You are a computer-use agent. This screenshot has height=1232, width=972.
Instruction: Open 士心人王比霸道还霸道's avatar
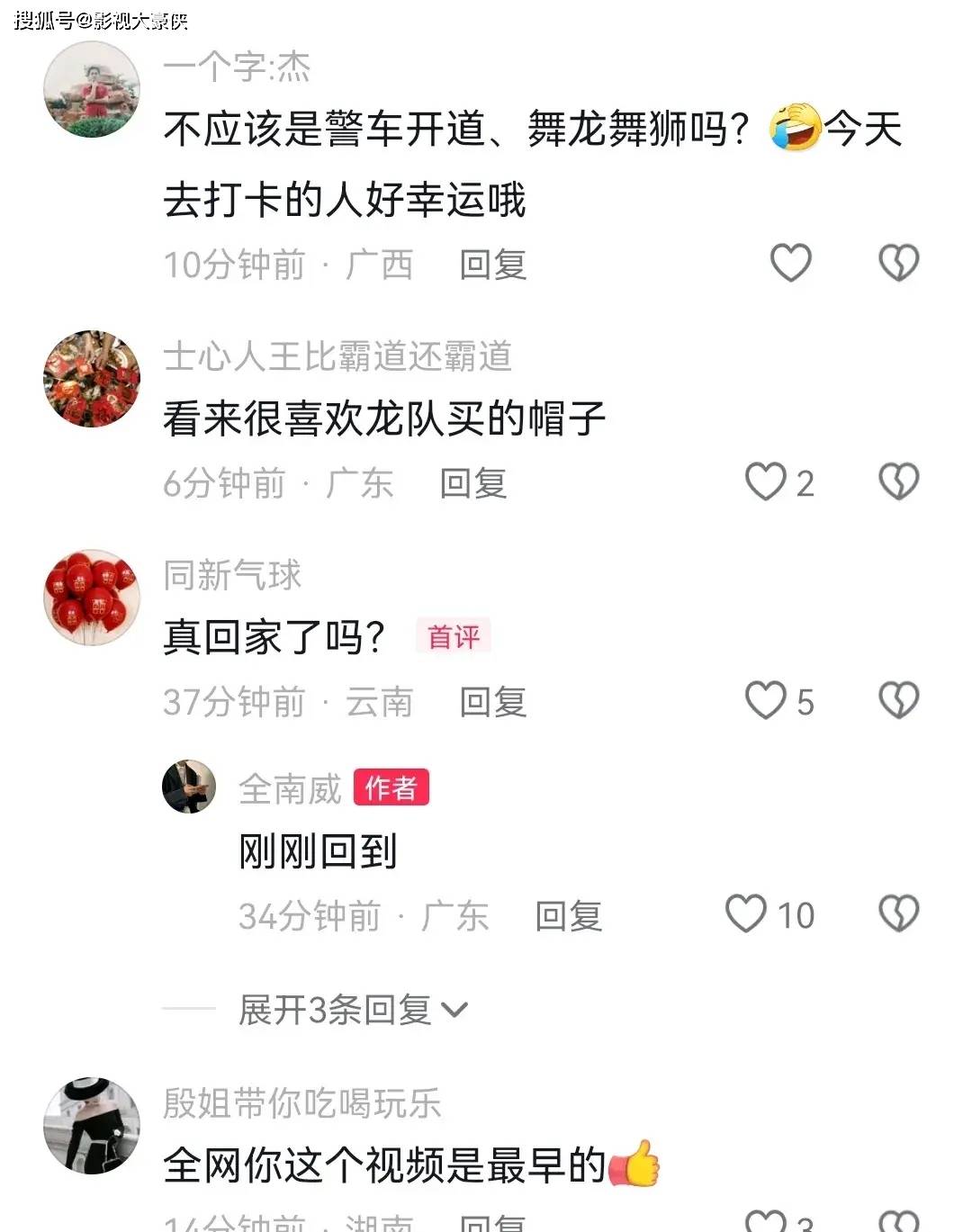point(92,379)
